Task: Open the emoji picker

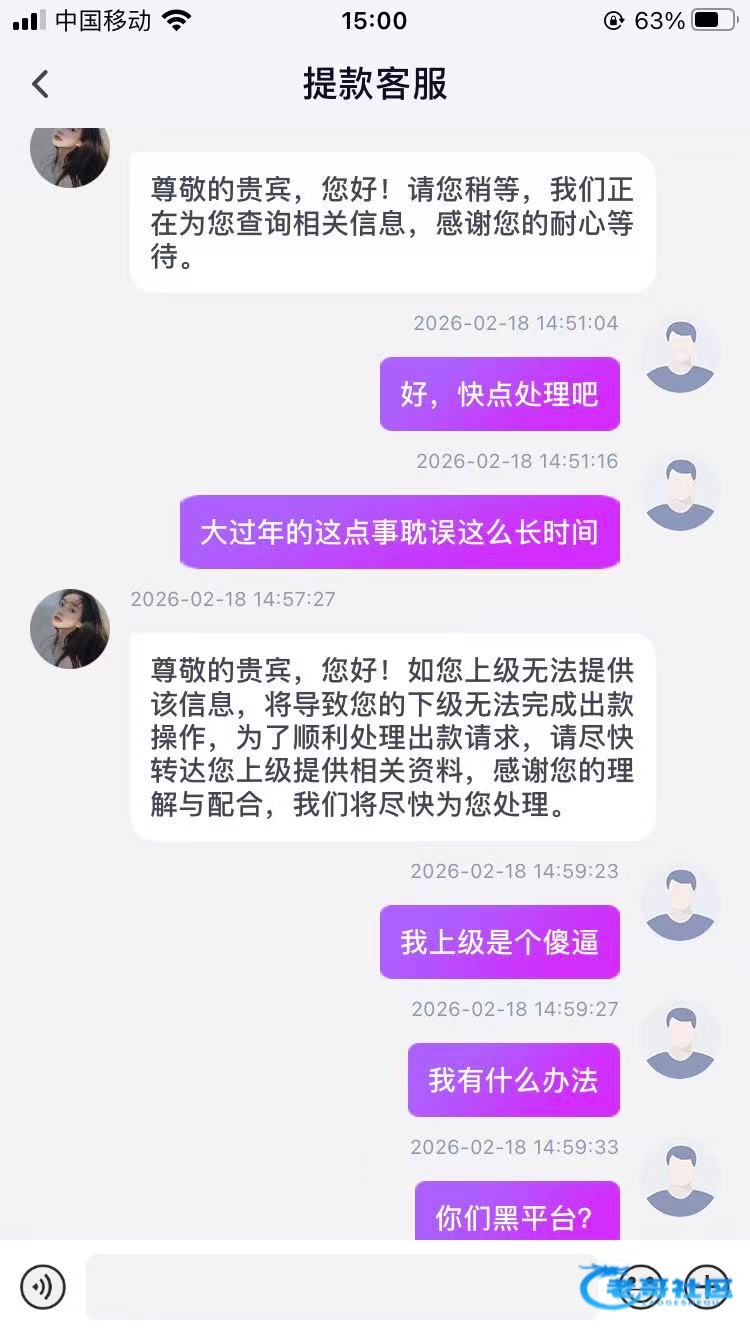Action: click(643, 1286)
